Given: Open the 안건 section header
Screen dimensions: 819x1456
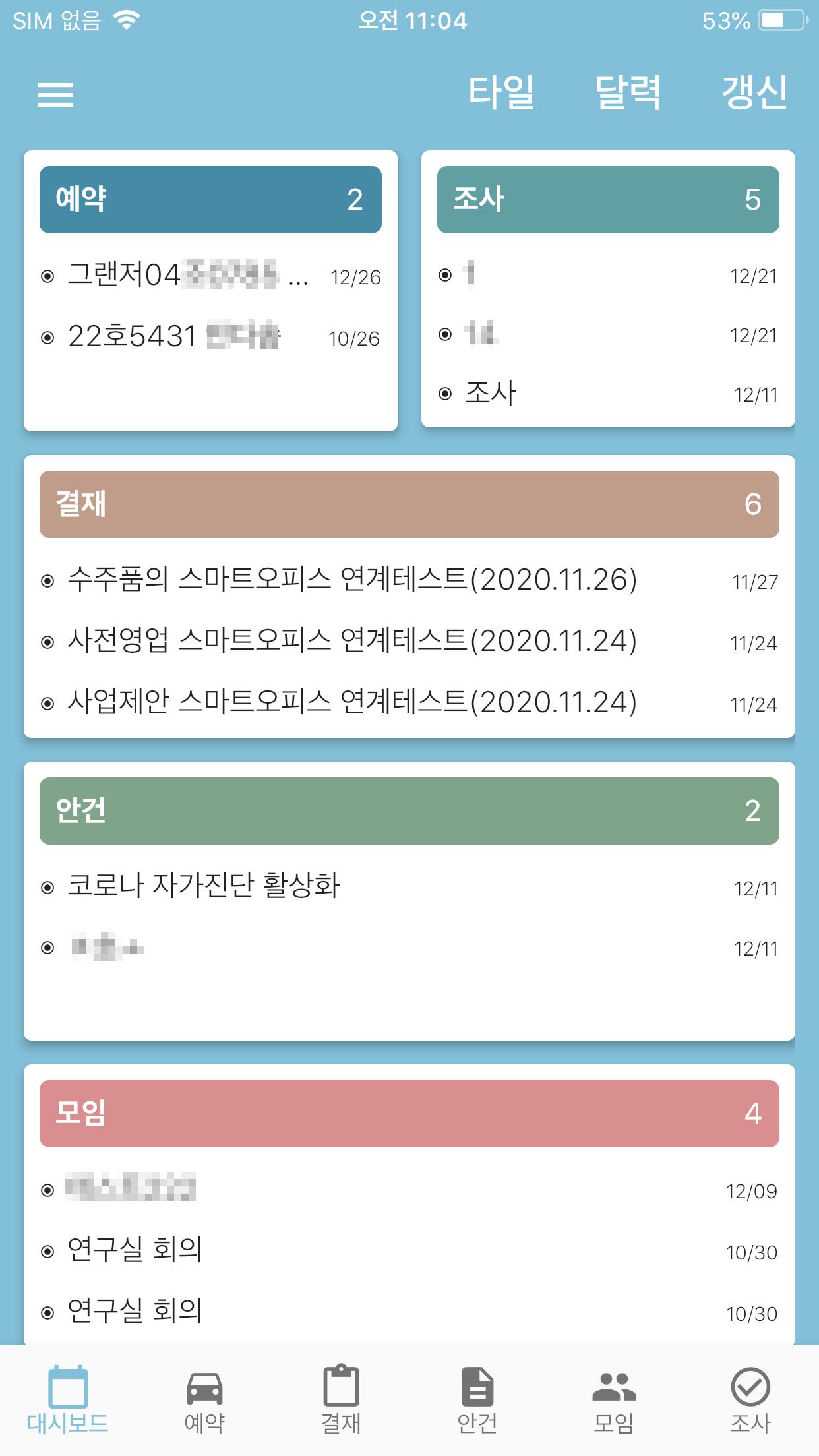Looking at the screenshot, I should click(x=409, y=811).
